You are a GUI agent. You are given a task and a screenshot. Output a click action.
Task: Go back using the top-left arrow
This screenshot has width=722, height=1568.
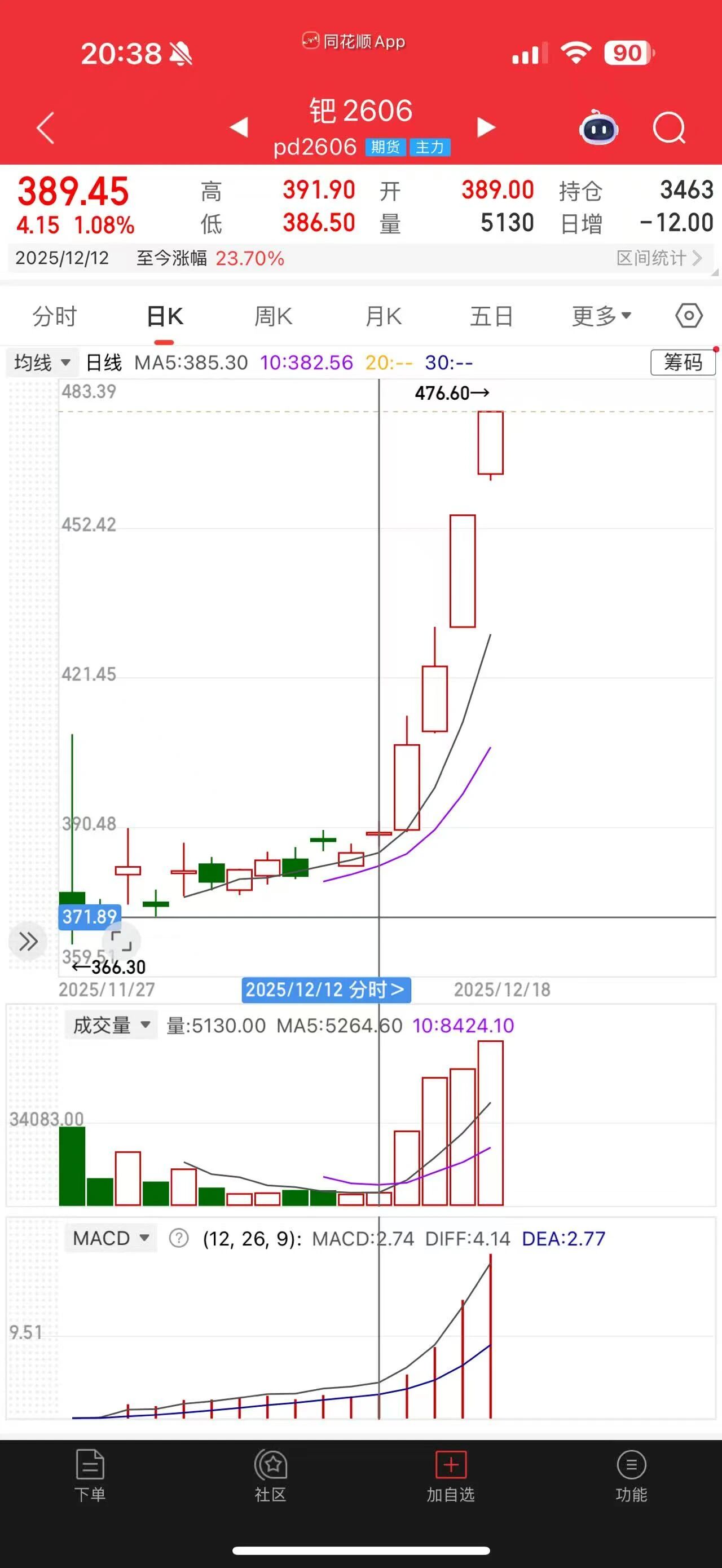pos(46,128)
